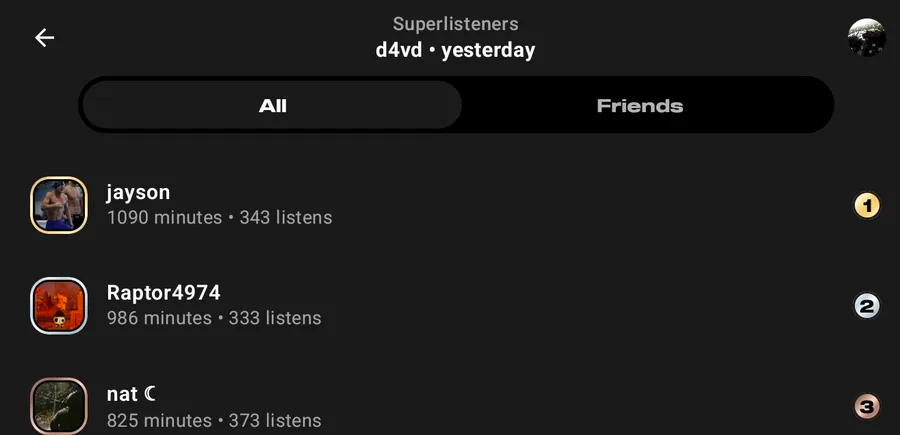This screenshot has height=435, width=900.
Task: Open jayson's superlistener row
Action: [x=450, y=205]
